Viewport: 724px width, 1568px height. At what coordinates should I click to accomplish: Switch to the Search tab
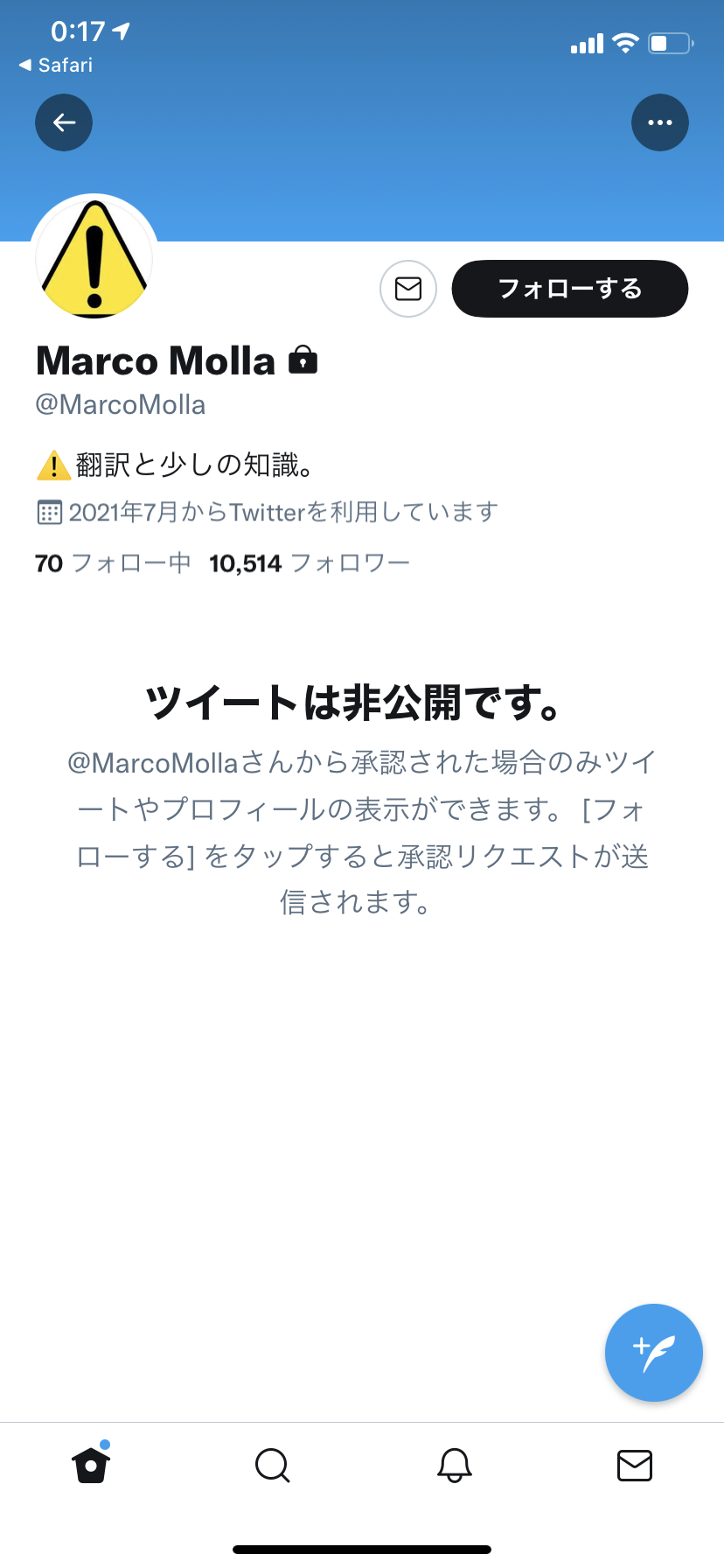(272, 1465)
